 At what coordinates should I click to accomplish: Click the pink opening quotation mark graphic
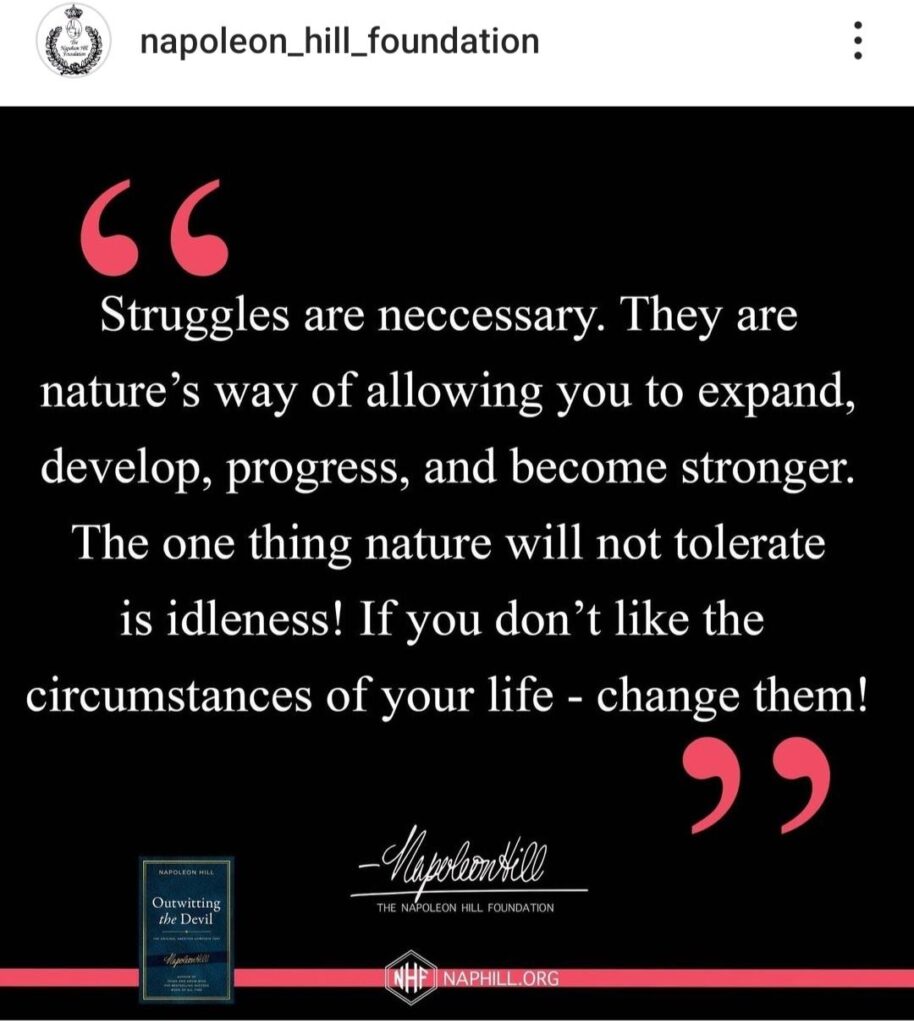tap(157, 227)
